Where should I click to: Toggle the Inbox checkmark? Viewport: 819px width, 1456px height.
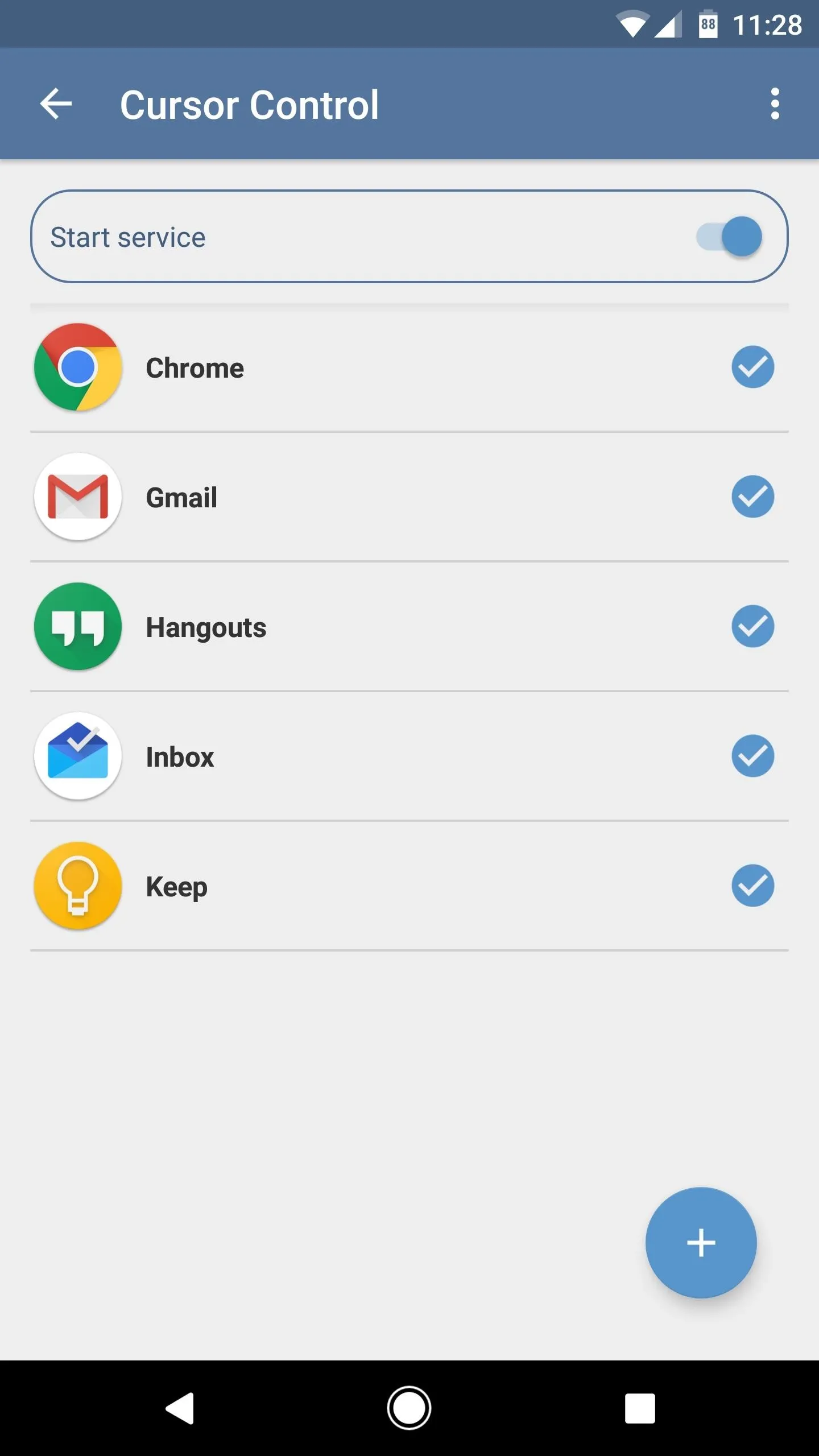pos(752,756)
